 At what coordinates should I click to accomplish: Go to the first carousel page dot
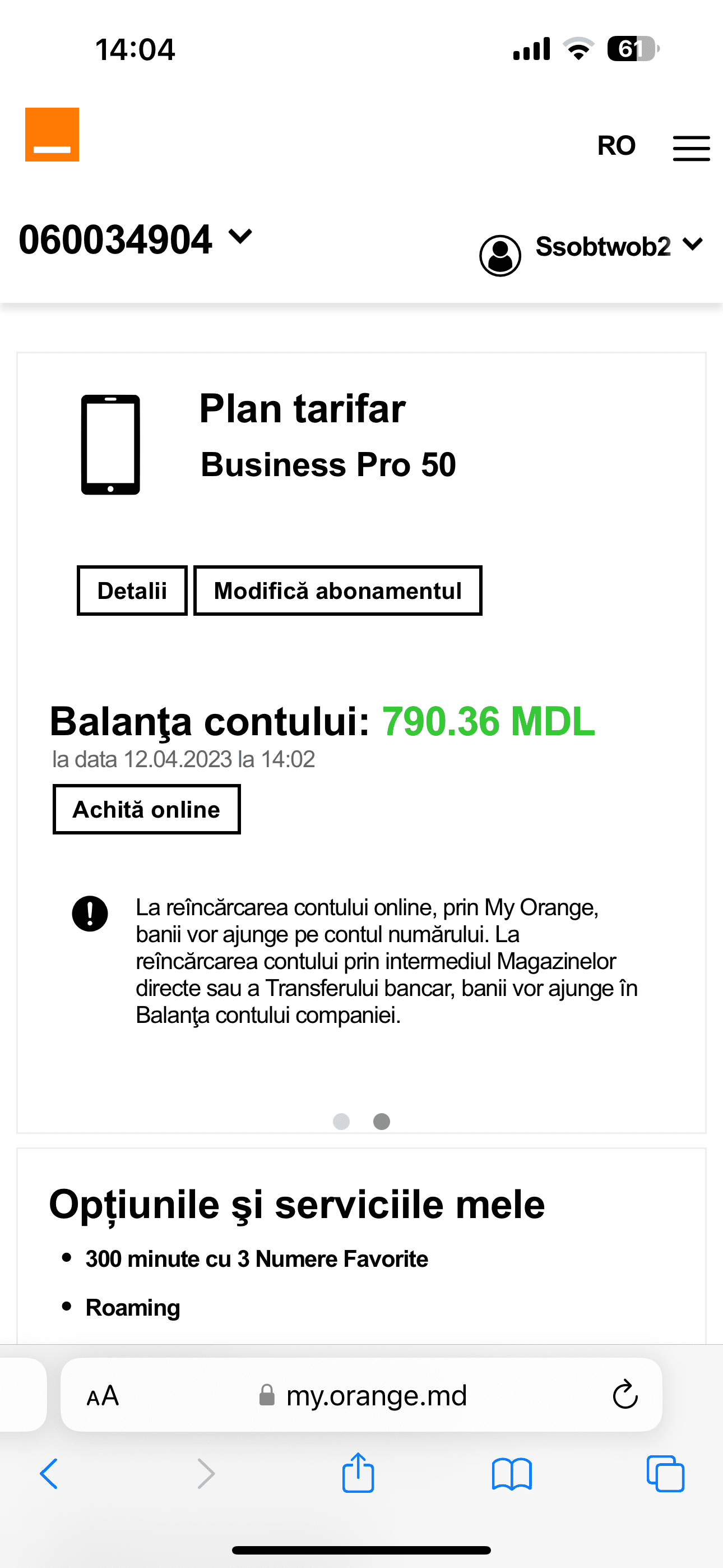coord(341,1121)
